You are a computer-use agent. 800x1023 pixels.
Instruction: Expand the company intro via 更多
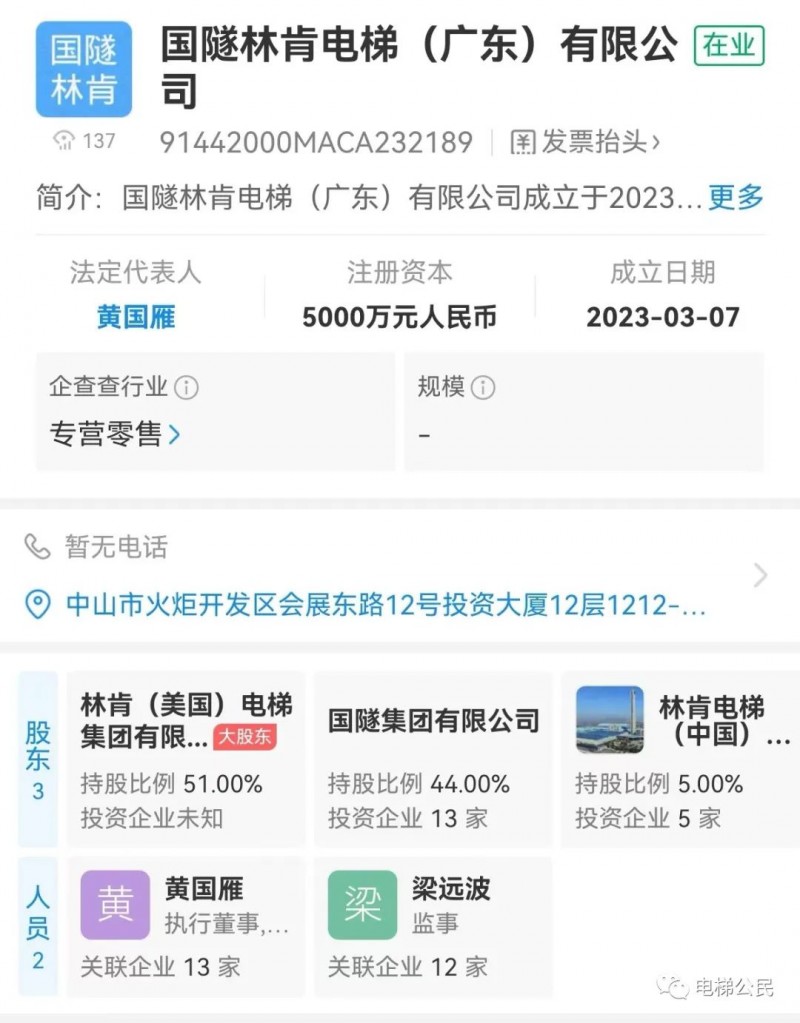tap(736, 199)
